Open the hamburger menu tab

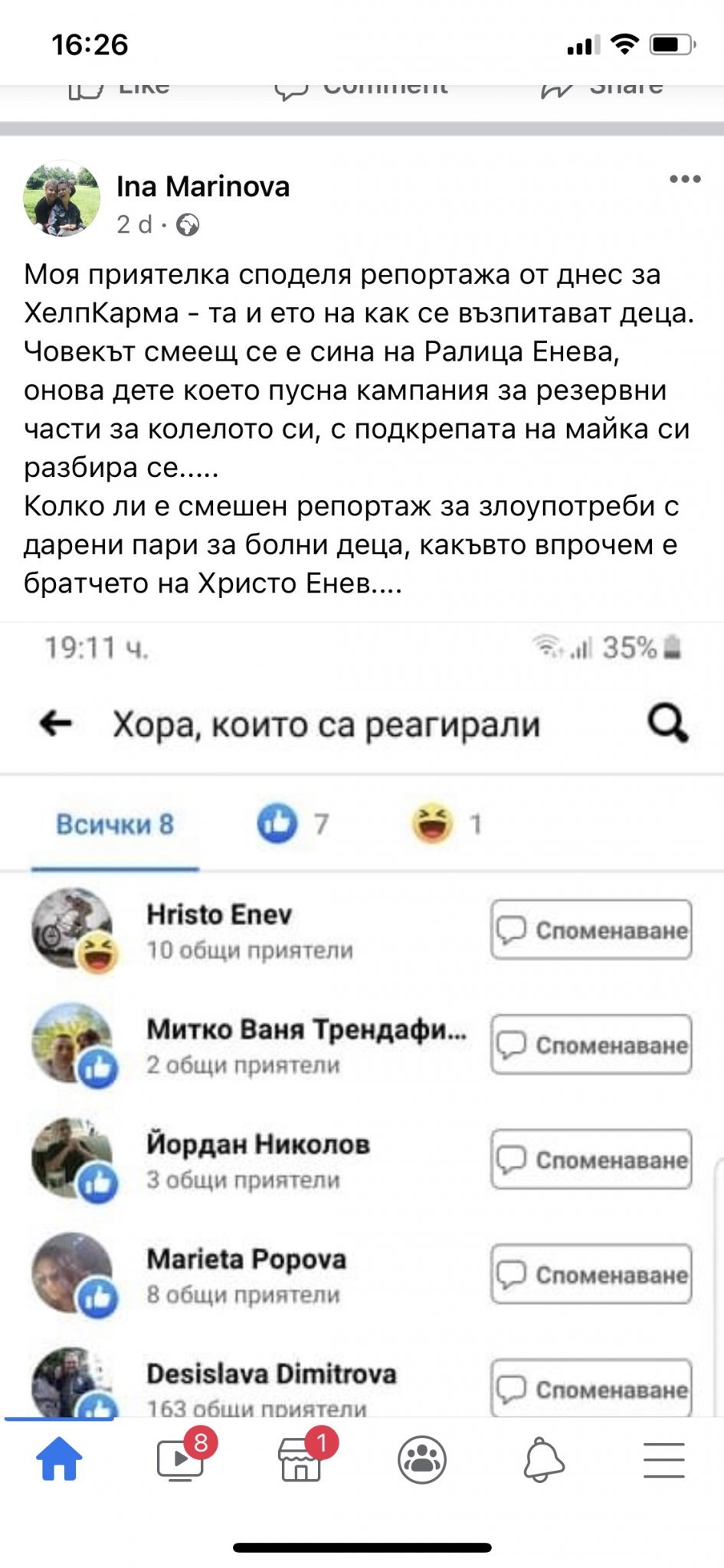(663, 1459)
